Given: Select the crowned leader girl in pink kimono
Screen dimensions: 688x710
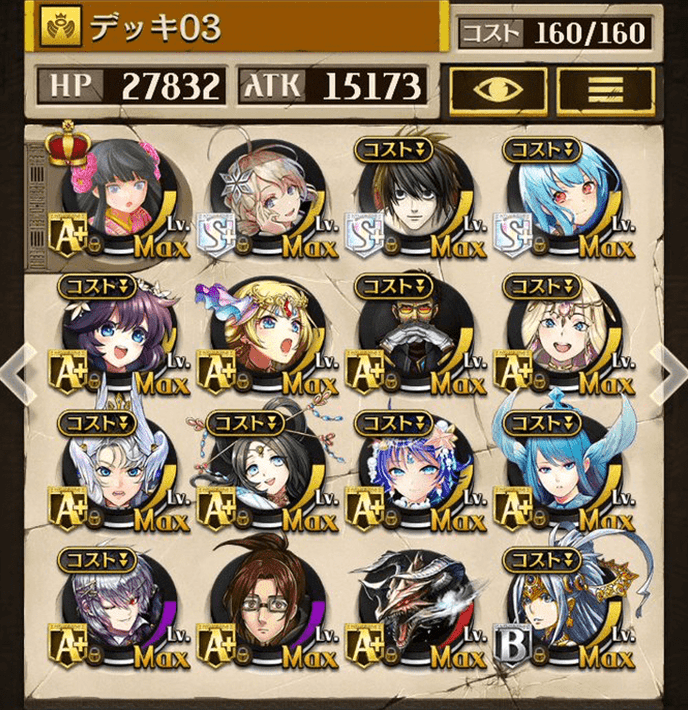Looking at the screenshot, I should coord(112,200).
